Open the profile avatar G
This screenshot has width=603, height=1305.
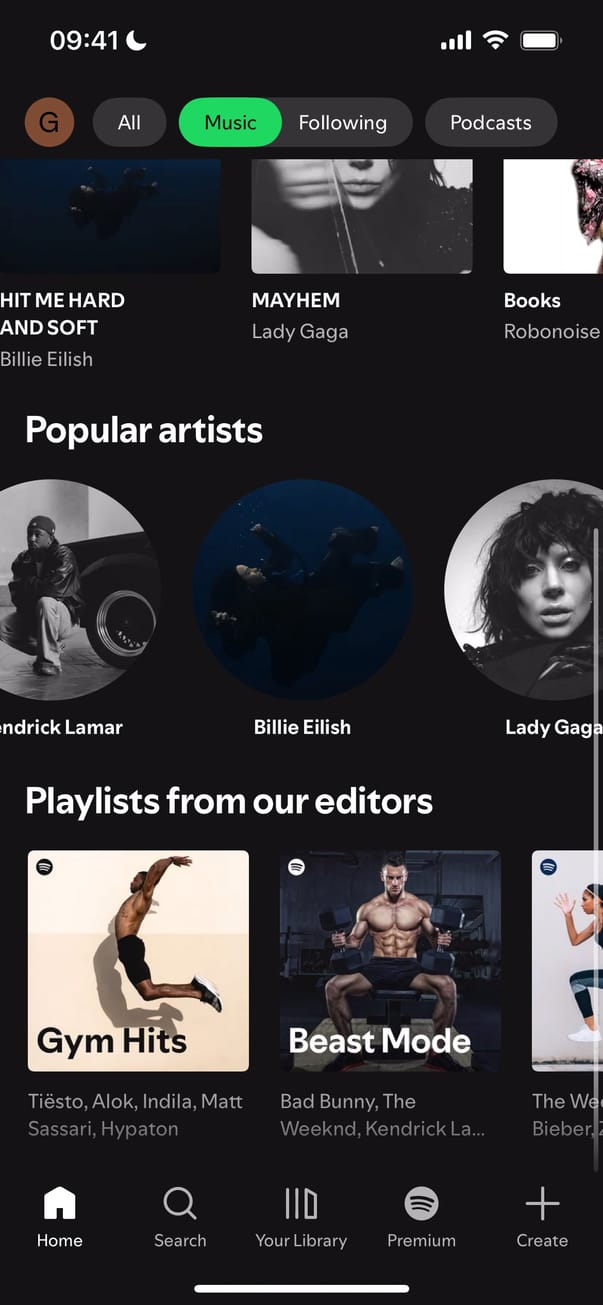point(49,123)
